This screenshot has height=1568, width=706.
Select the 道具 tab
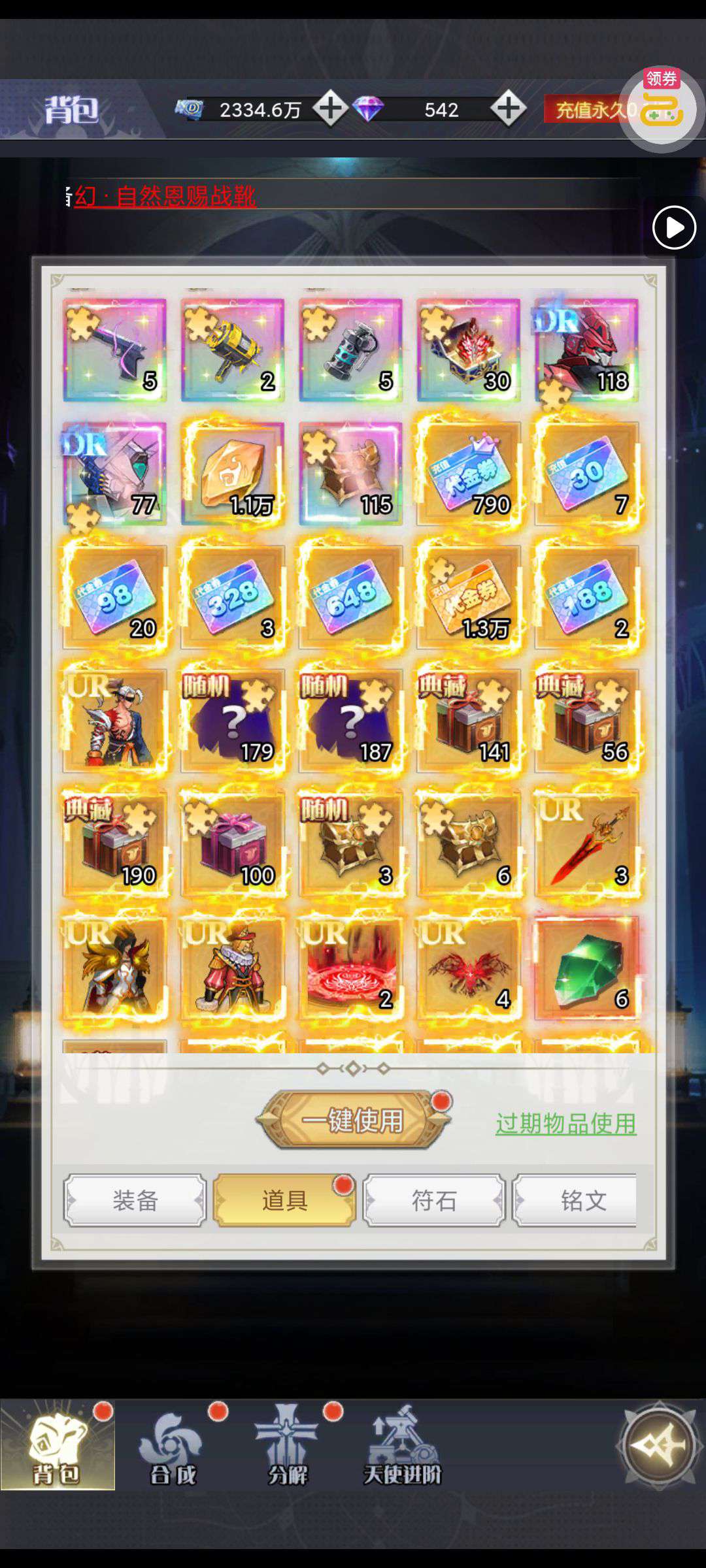(x=284, y=1200)
